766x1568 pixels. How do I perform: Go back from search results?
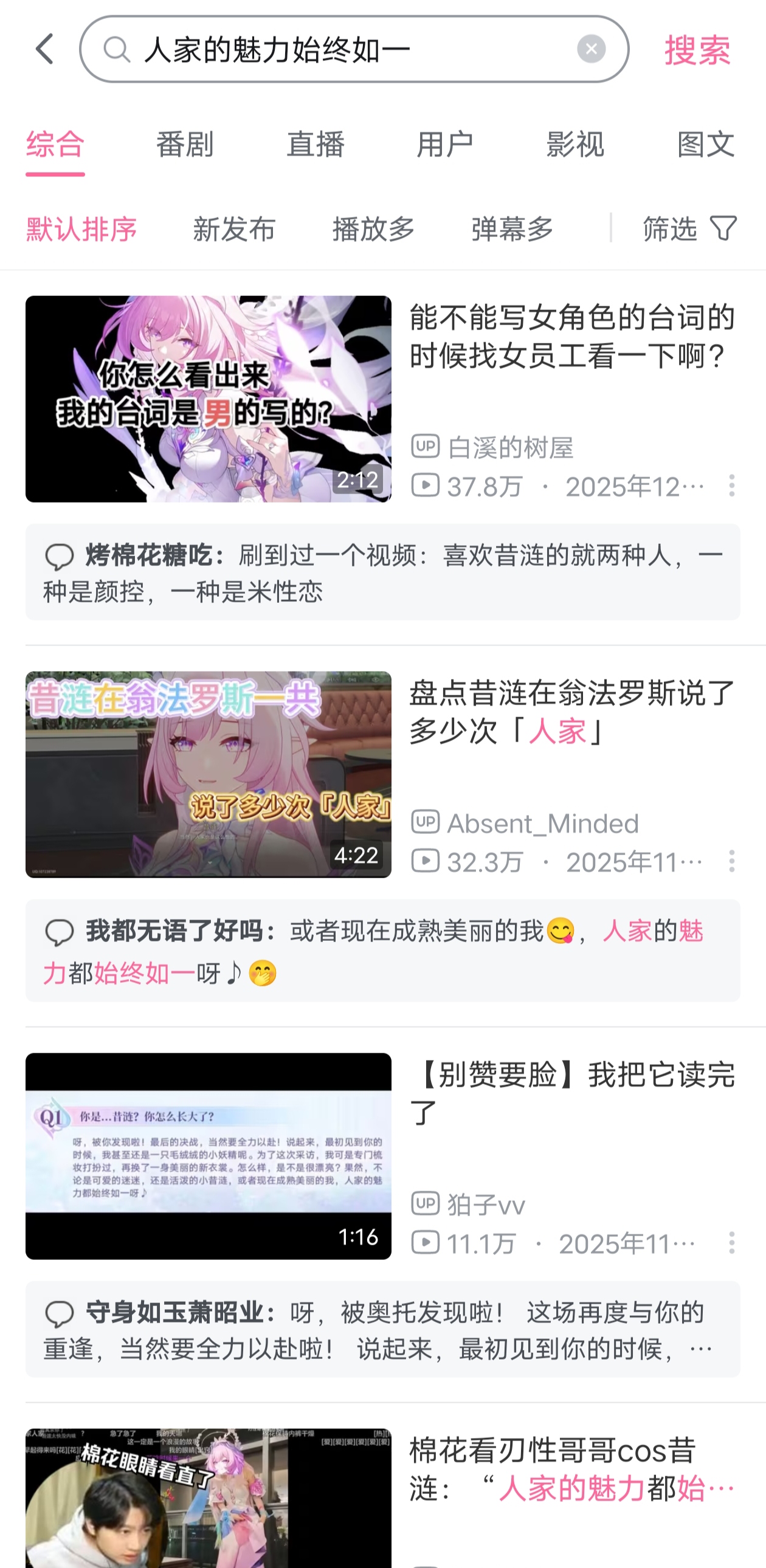pyautogui.click(x=45, y=49)
